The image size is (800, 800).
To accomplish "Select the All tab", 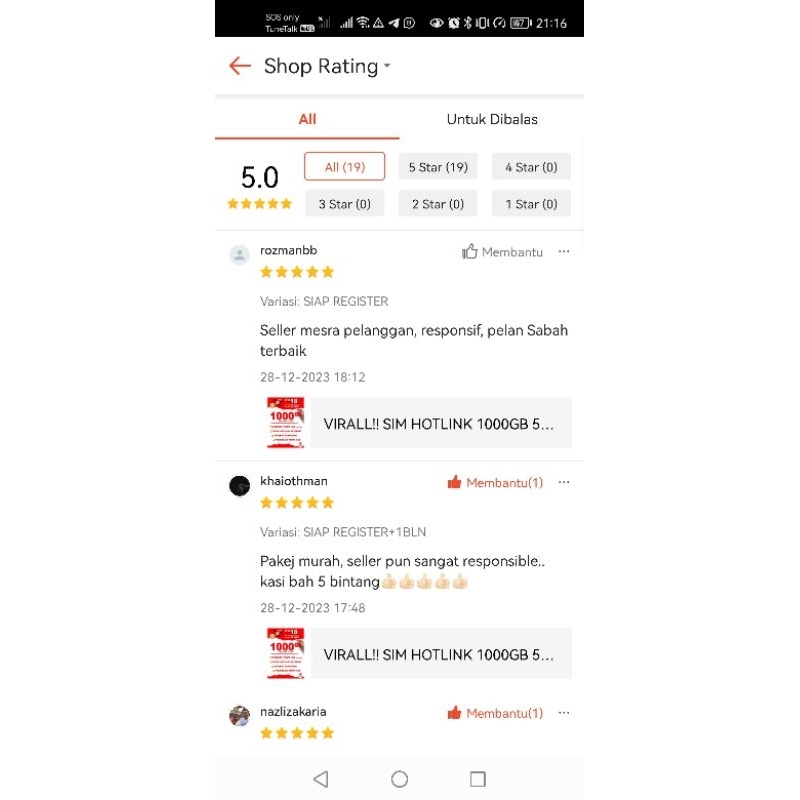I will (307, 119).
